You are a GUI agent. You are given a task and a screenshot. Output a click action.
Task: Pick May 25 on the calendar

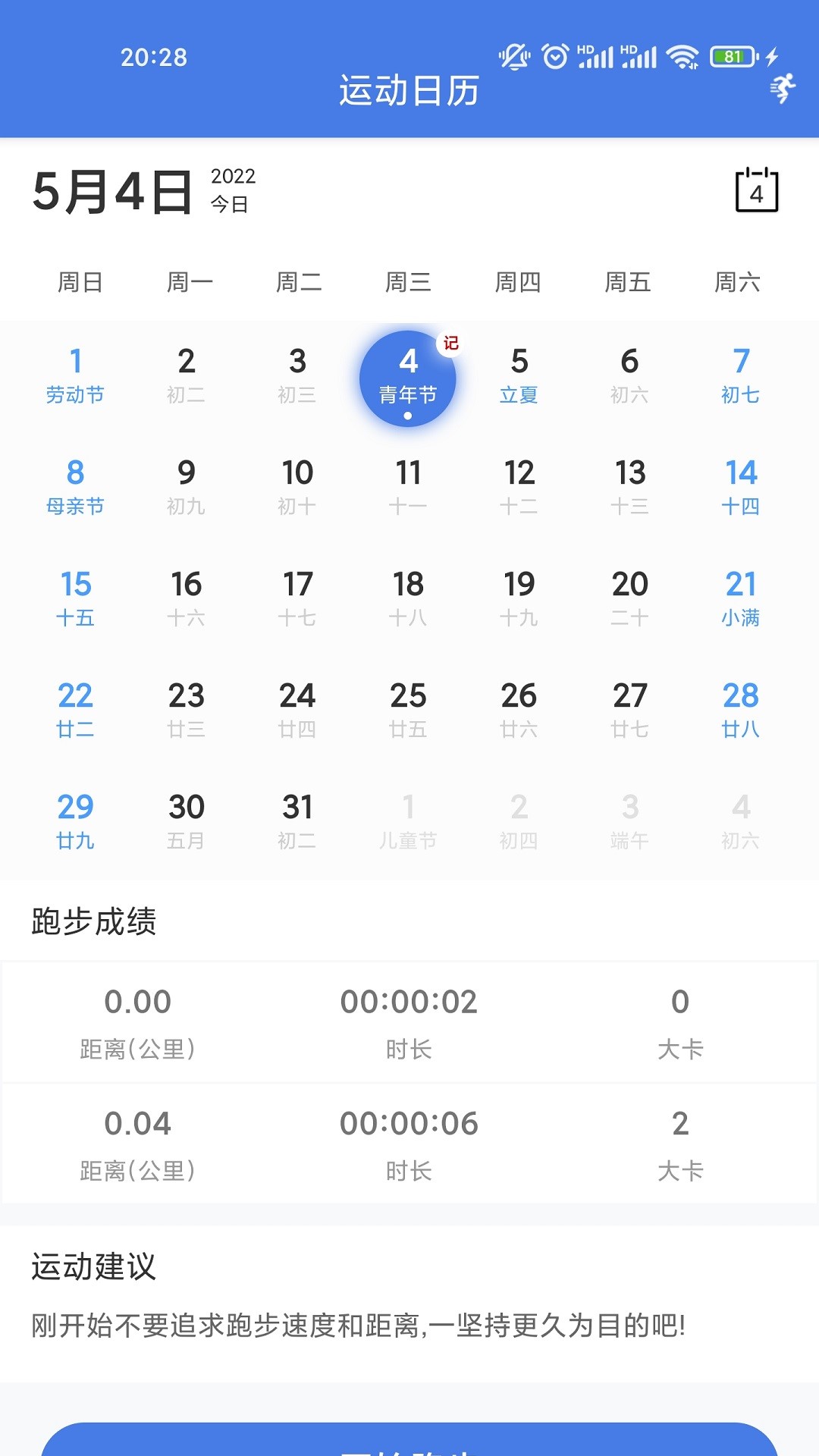[408, 711]
